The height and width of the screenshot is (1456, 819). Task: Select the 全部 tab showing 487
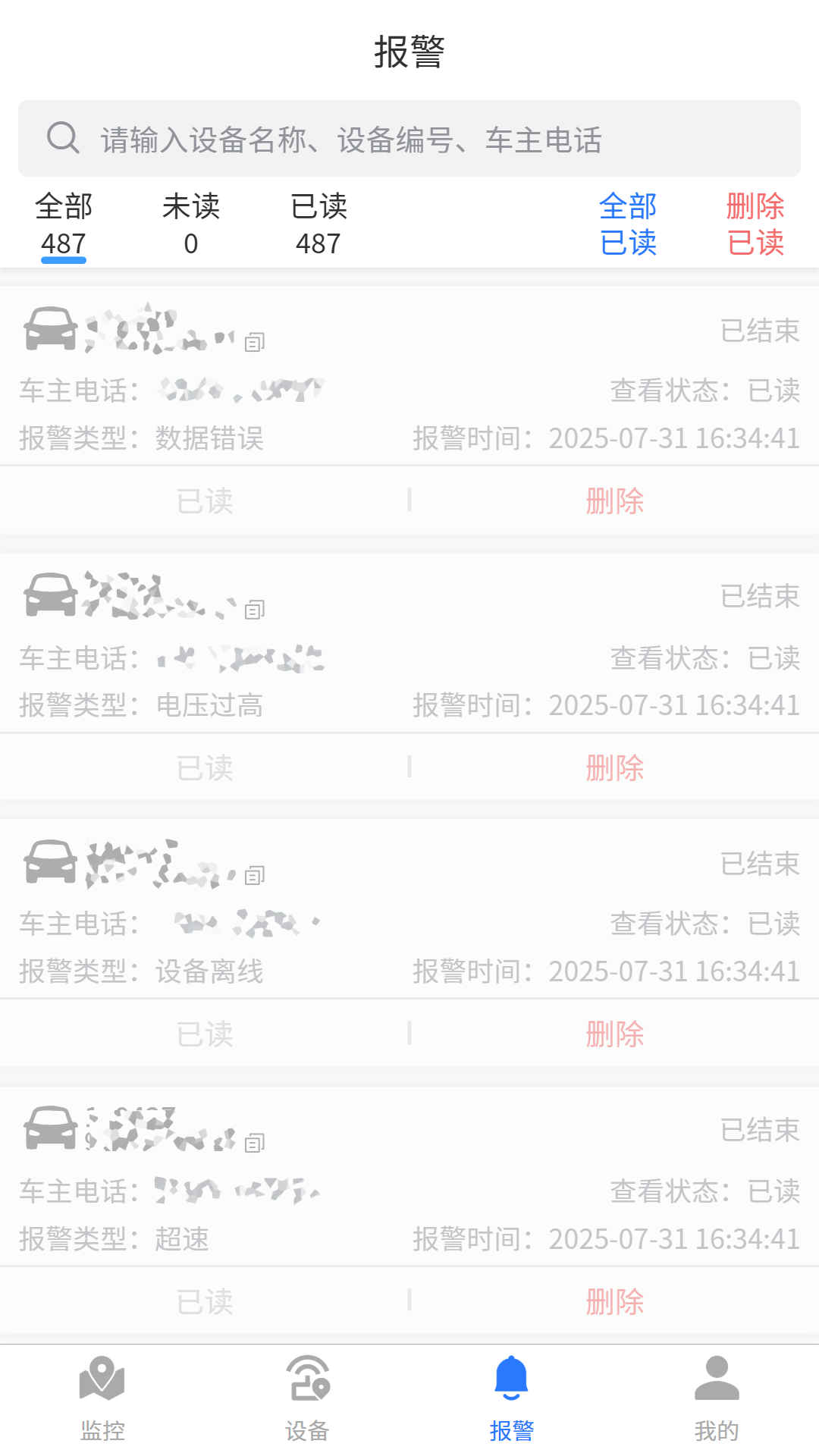64,223
